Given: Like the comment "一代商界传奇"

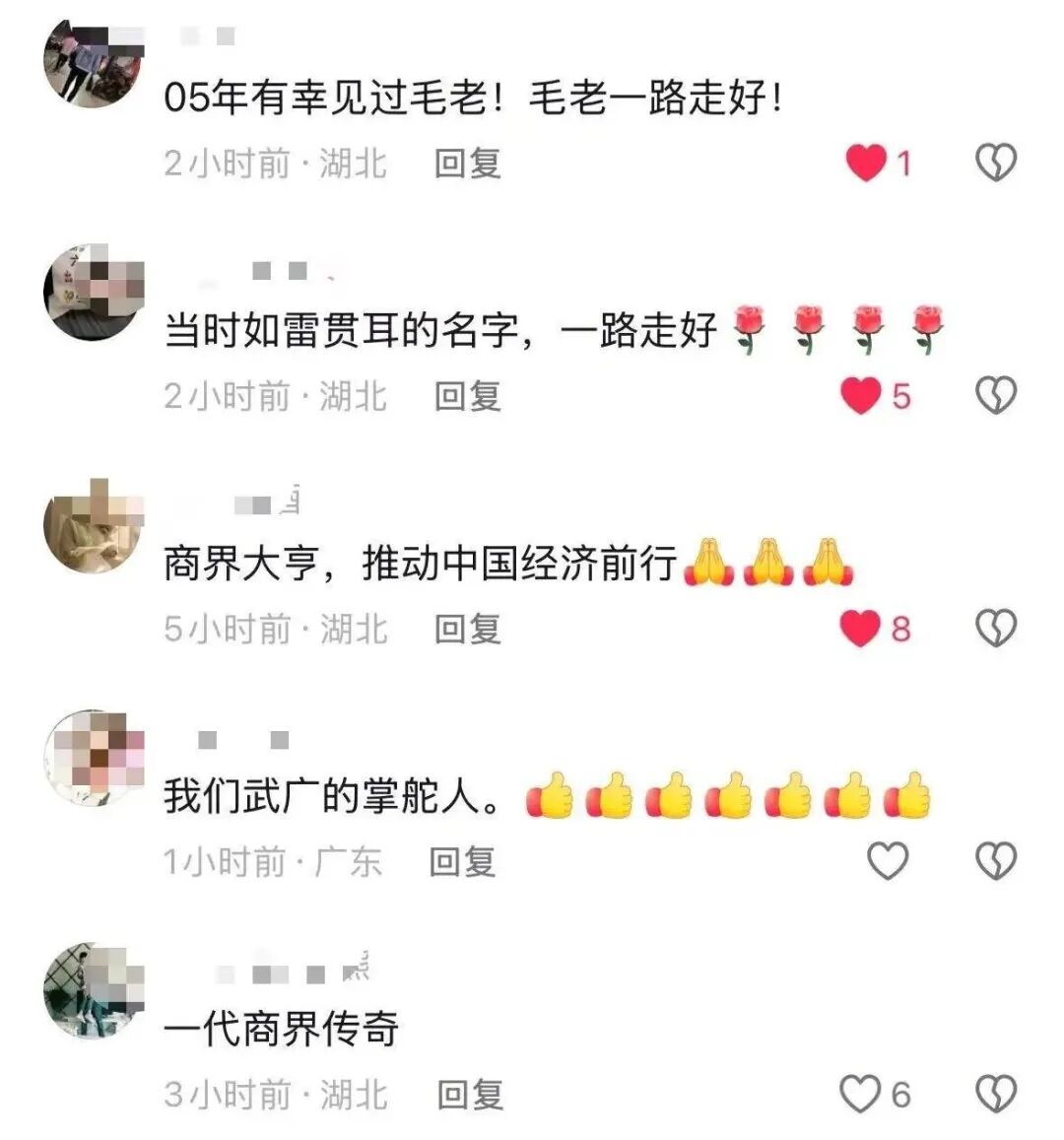Looking at the screenshot, I should [859, 1095].
